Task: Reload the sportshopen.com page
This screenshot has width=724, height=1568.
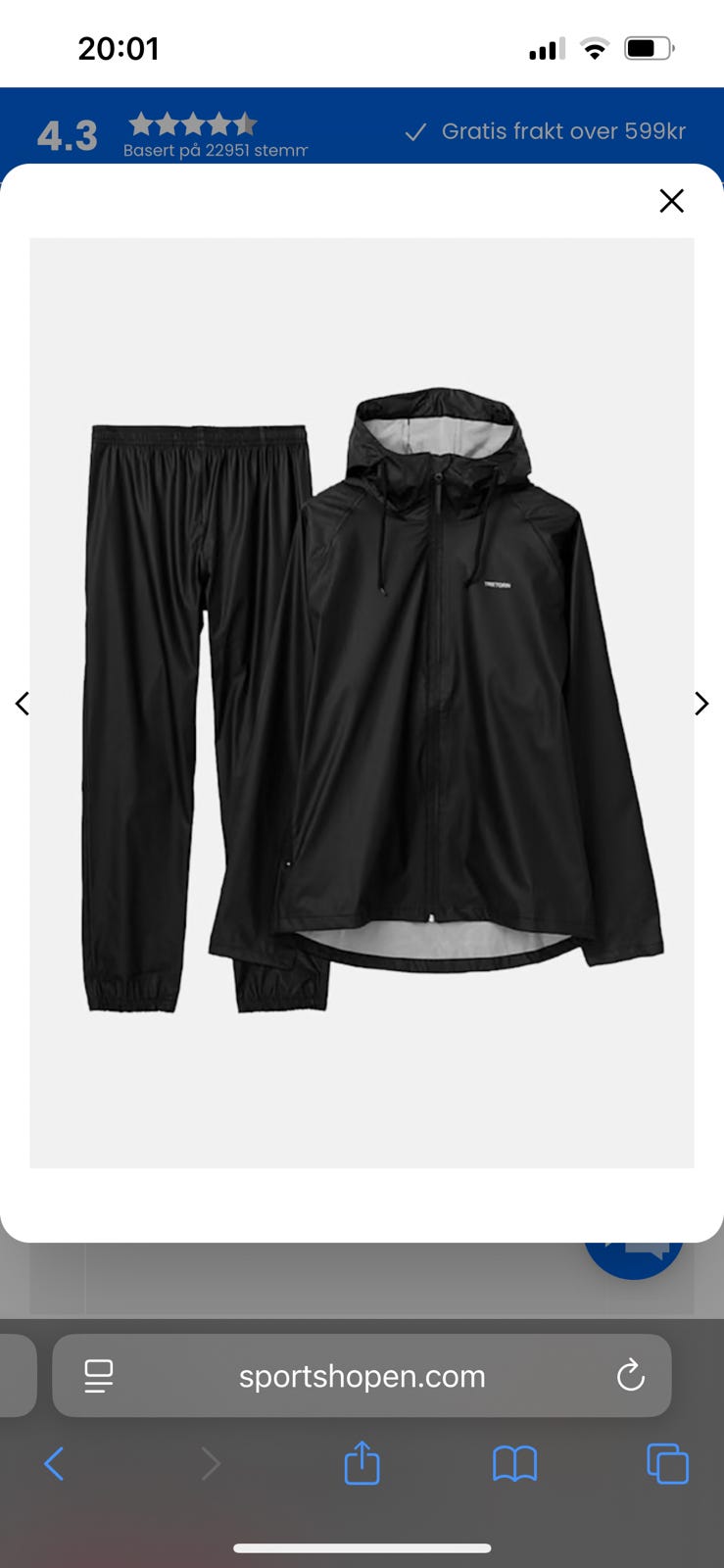Action: (630, 1376)
